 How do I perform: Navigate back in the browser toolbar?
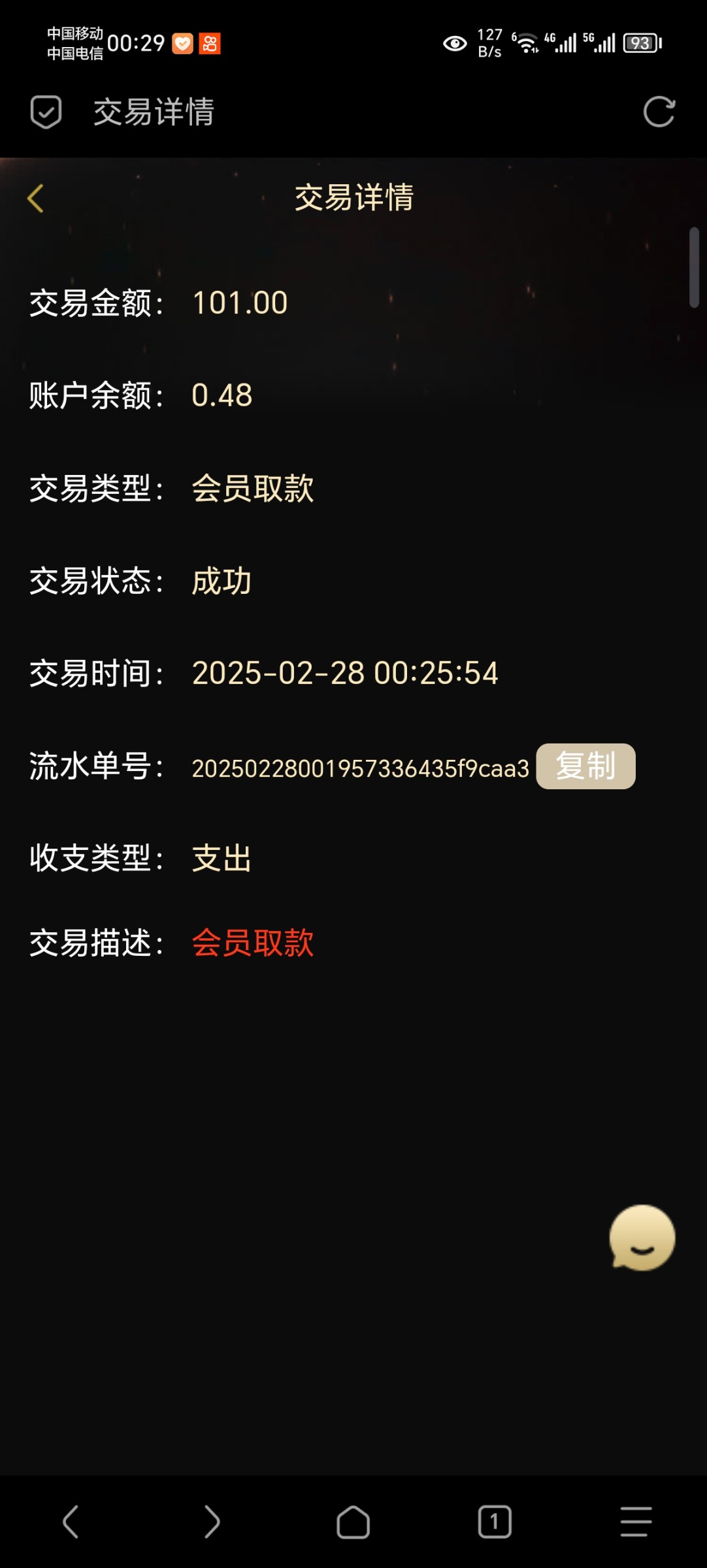[x=71, y=1522]
